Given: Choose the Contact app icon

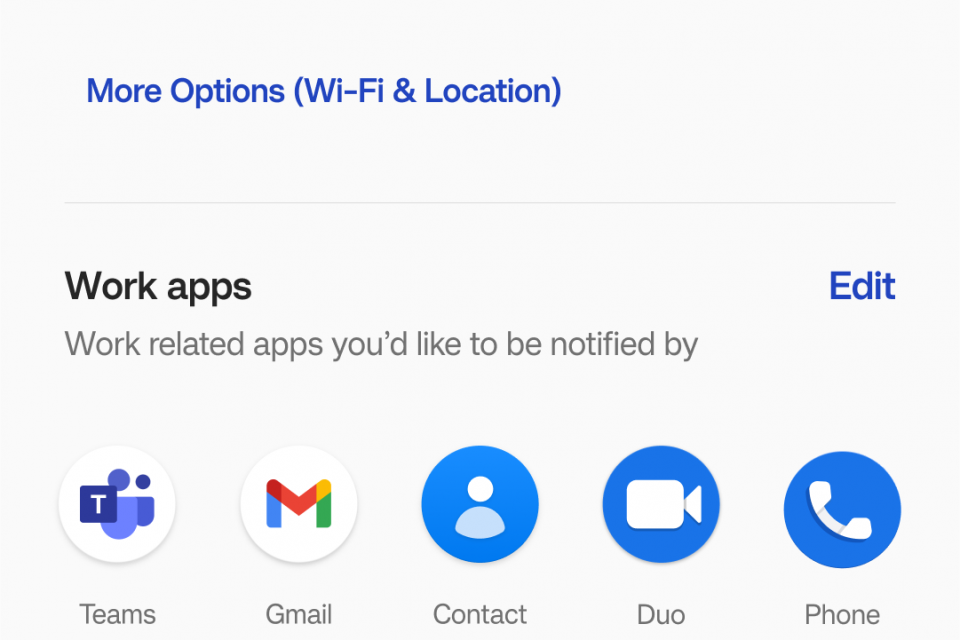Looking at the screenshot, I should (x=480, y=504).
